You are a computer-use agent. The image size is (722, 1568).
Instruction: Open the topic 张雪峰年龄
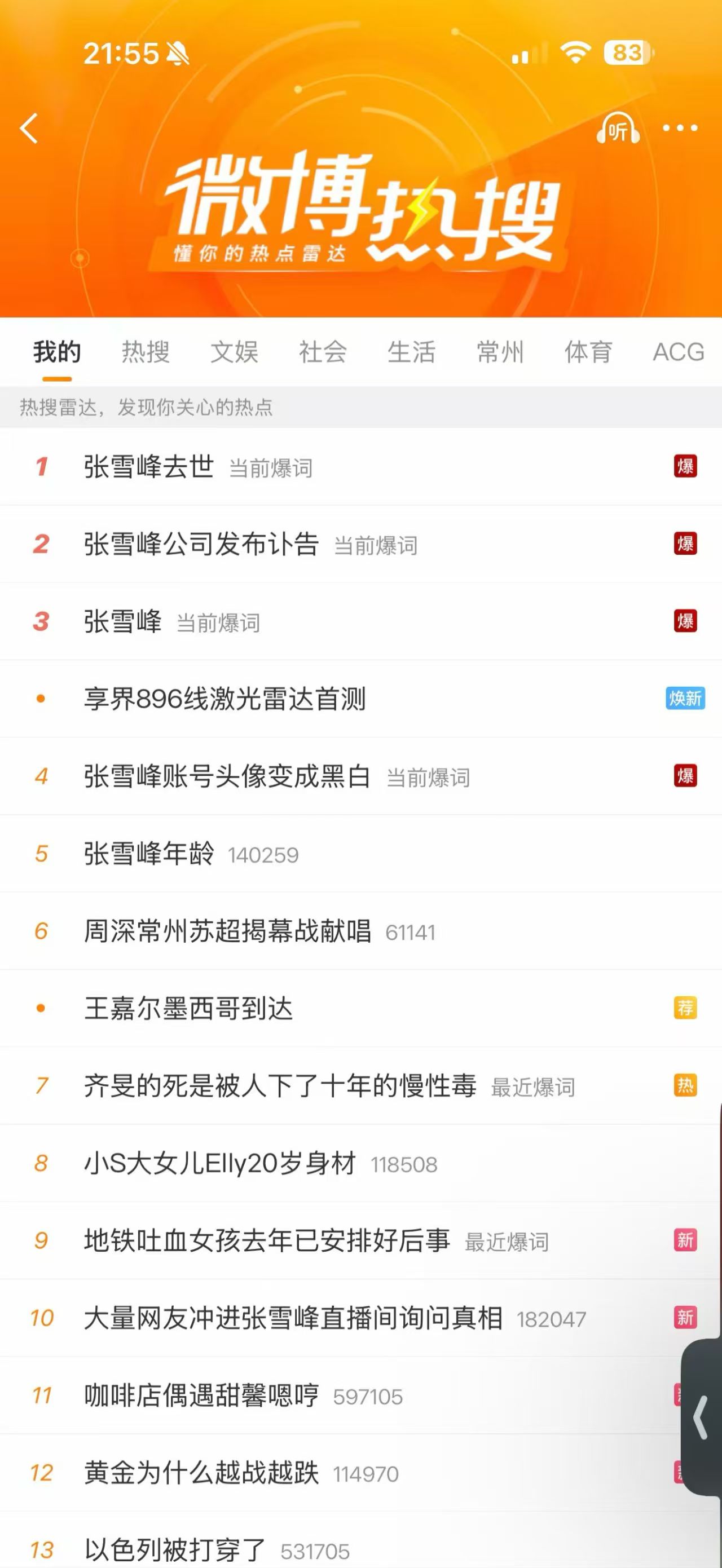tap(361, 854)
